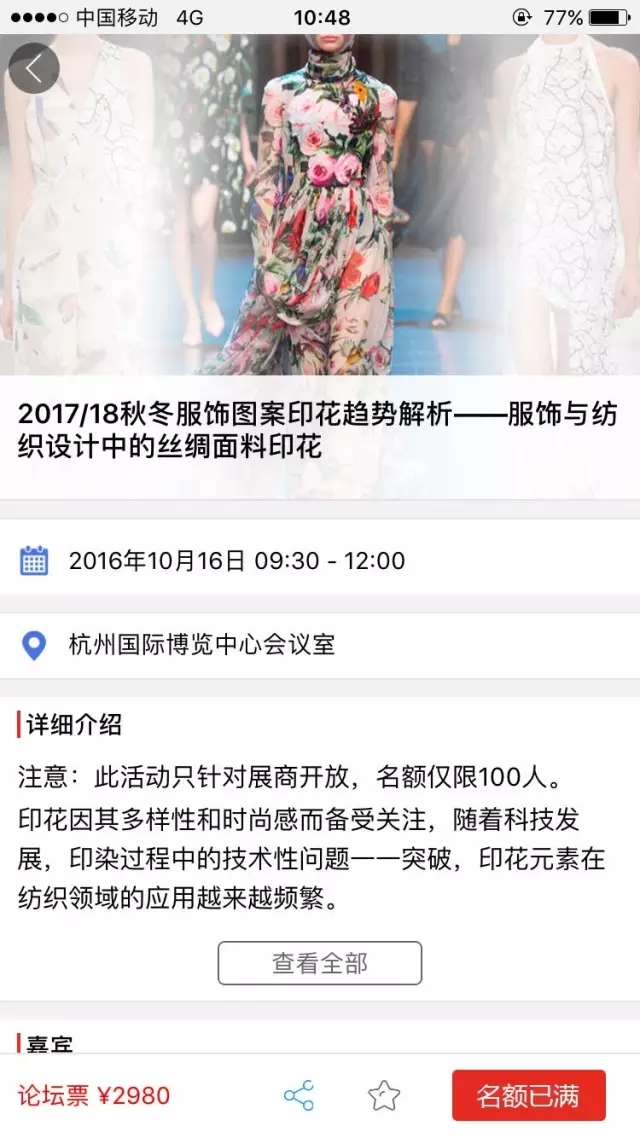Favorite this event with the star icon
The image size is (640, 1138).
[383, 1095]
